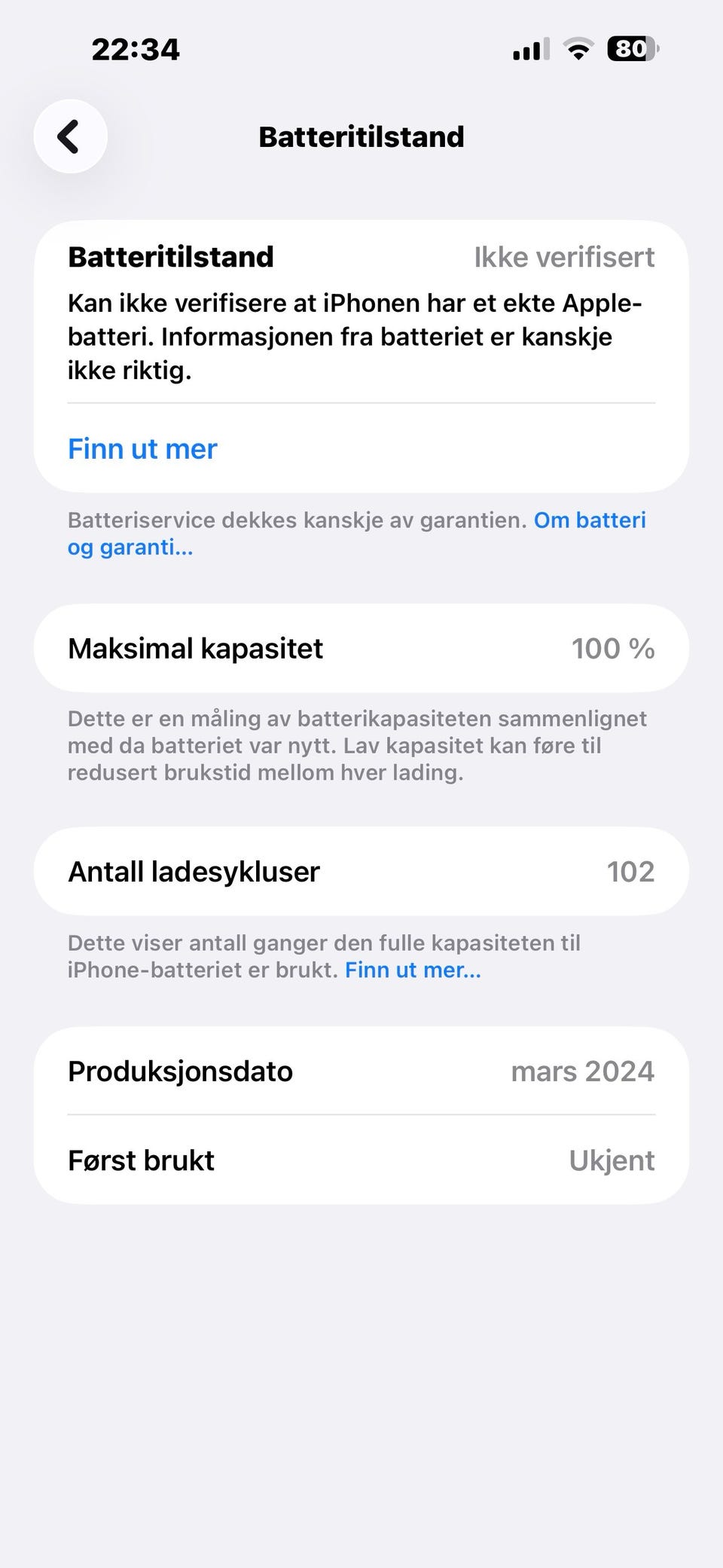This screenshot has width=723, height=1568.
Task: Open the Maksimal kapasitet row
Action: [361, 648]
